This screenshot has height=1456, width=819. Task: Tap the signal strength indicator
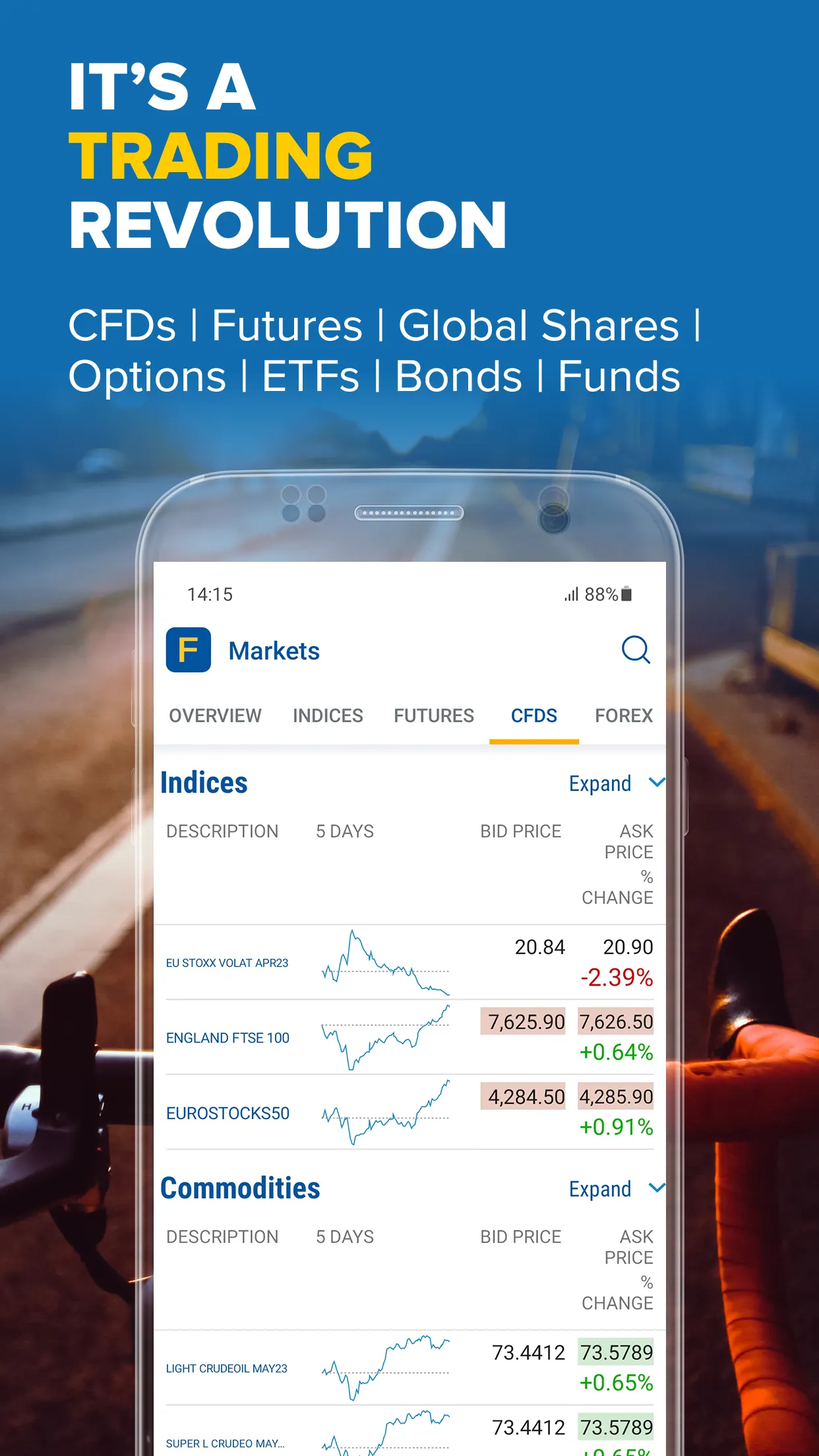(x=571, y=594)
